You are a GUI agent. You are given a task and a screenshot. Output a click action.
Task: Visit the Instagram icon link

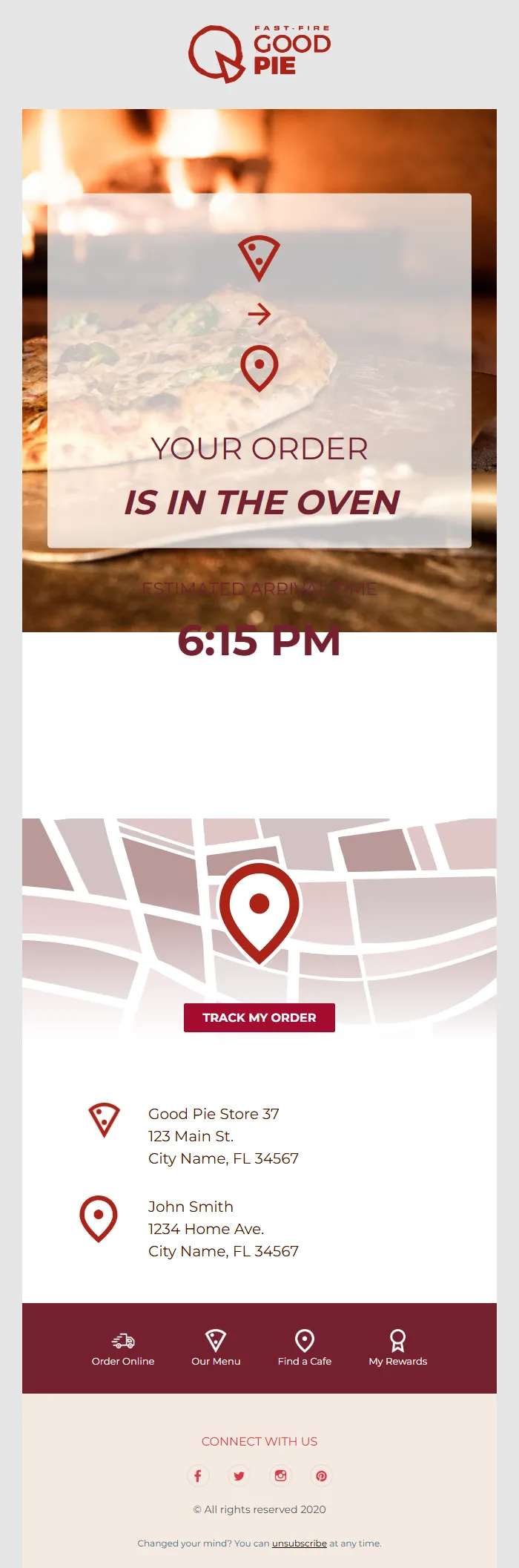point(280,1475)
